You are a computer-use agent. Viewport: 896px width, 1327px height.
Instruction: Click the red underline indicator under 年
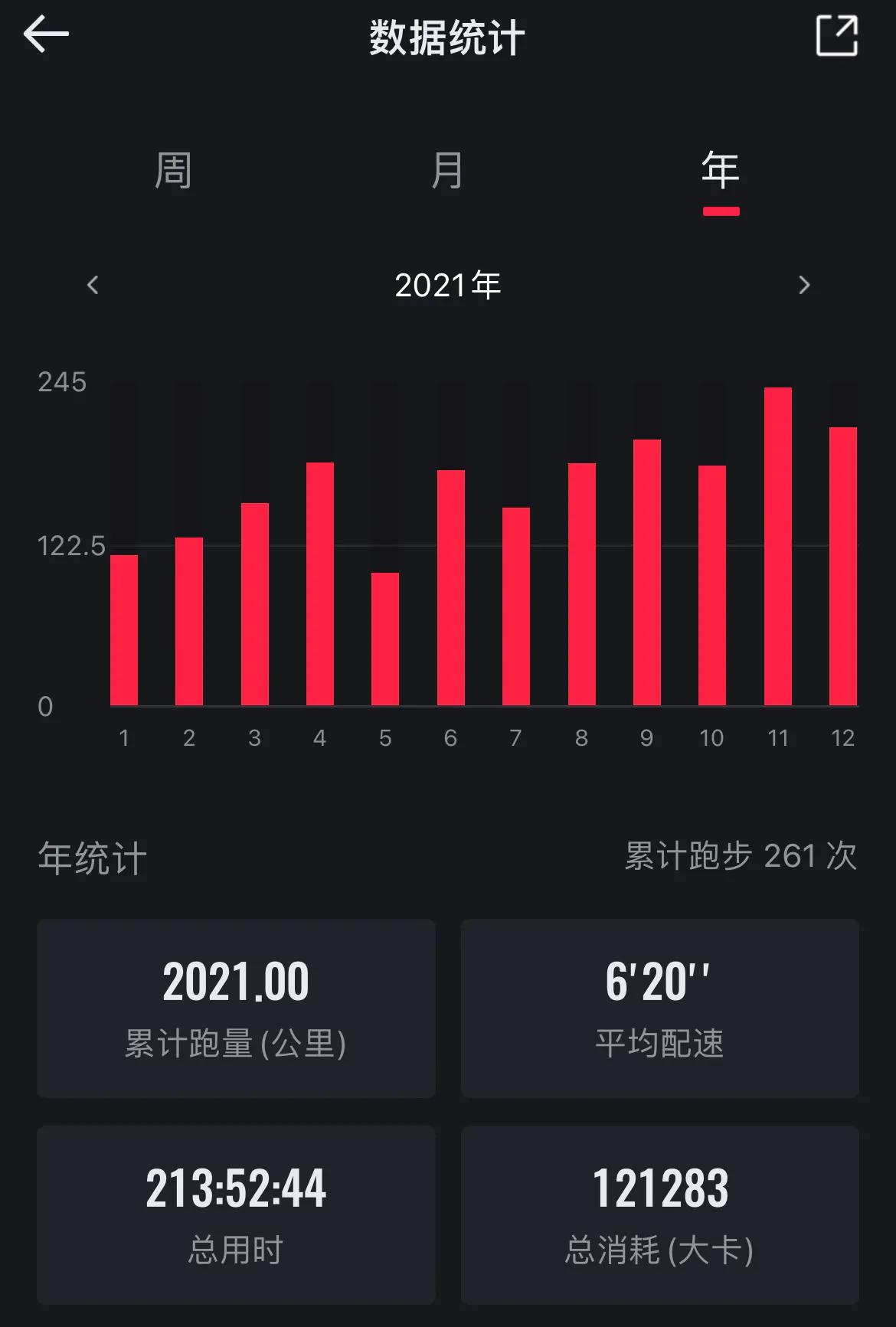[x=720, y=210]
